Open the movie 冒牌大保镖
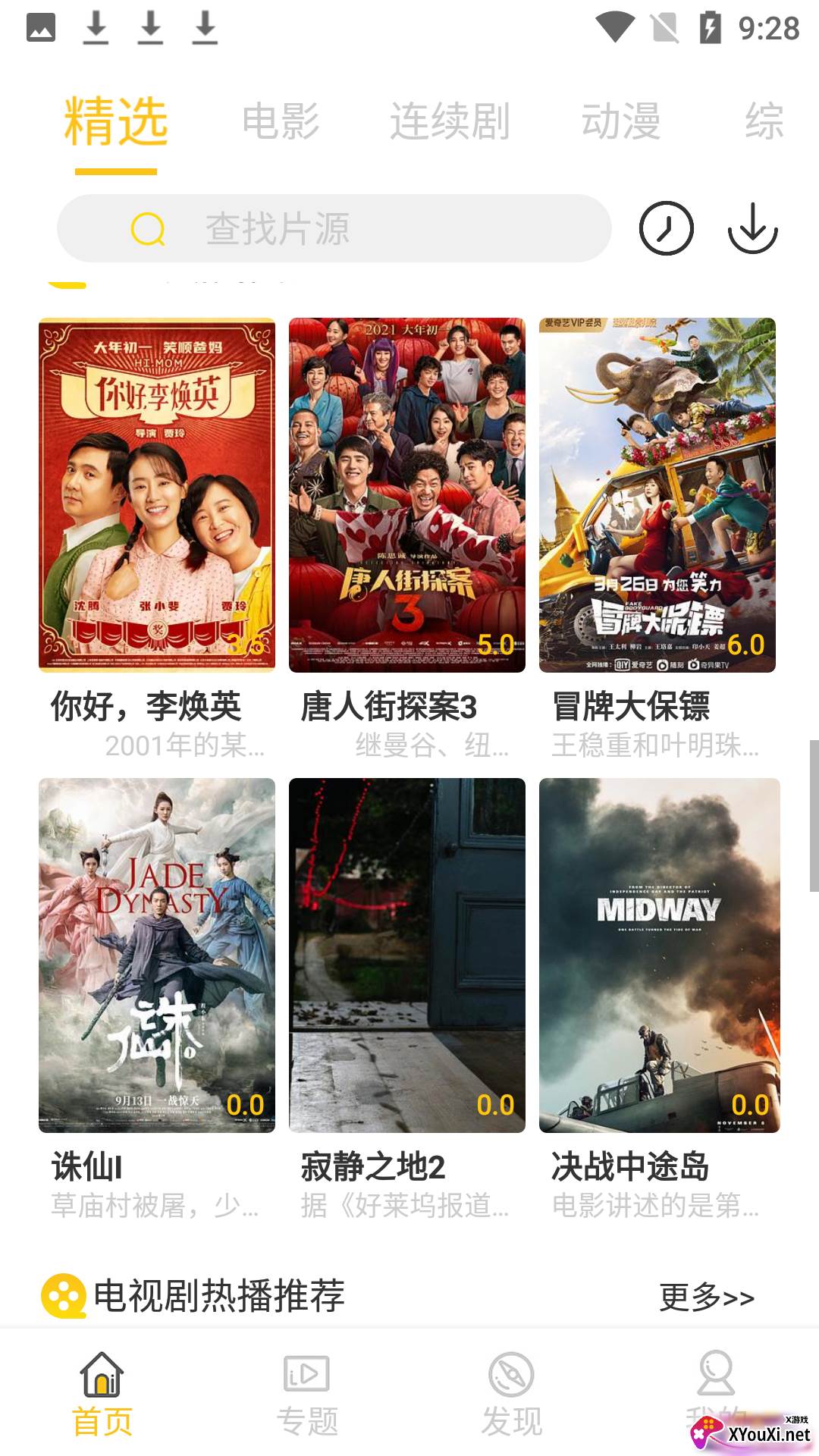 click(657, 495)
